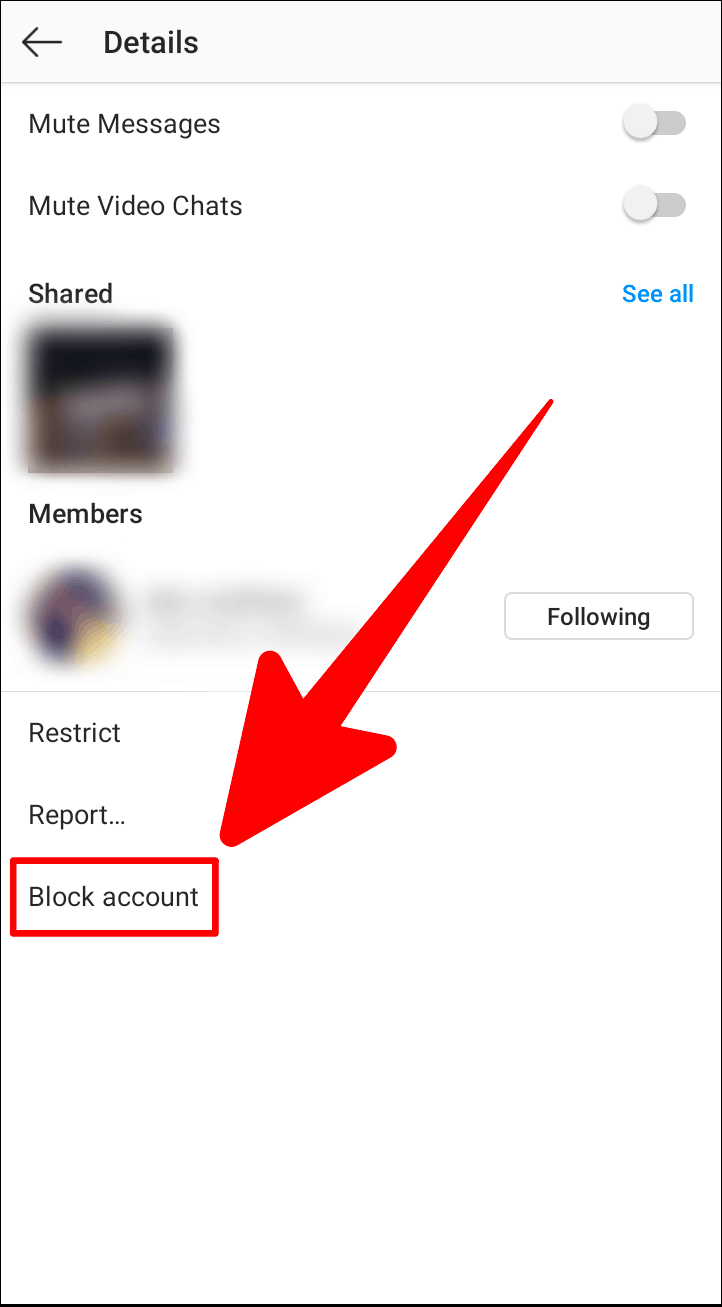Toggle the Mute Messages switch
Screen dimensions: 722x1307
pyautogui.click(x=655, y=124)
